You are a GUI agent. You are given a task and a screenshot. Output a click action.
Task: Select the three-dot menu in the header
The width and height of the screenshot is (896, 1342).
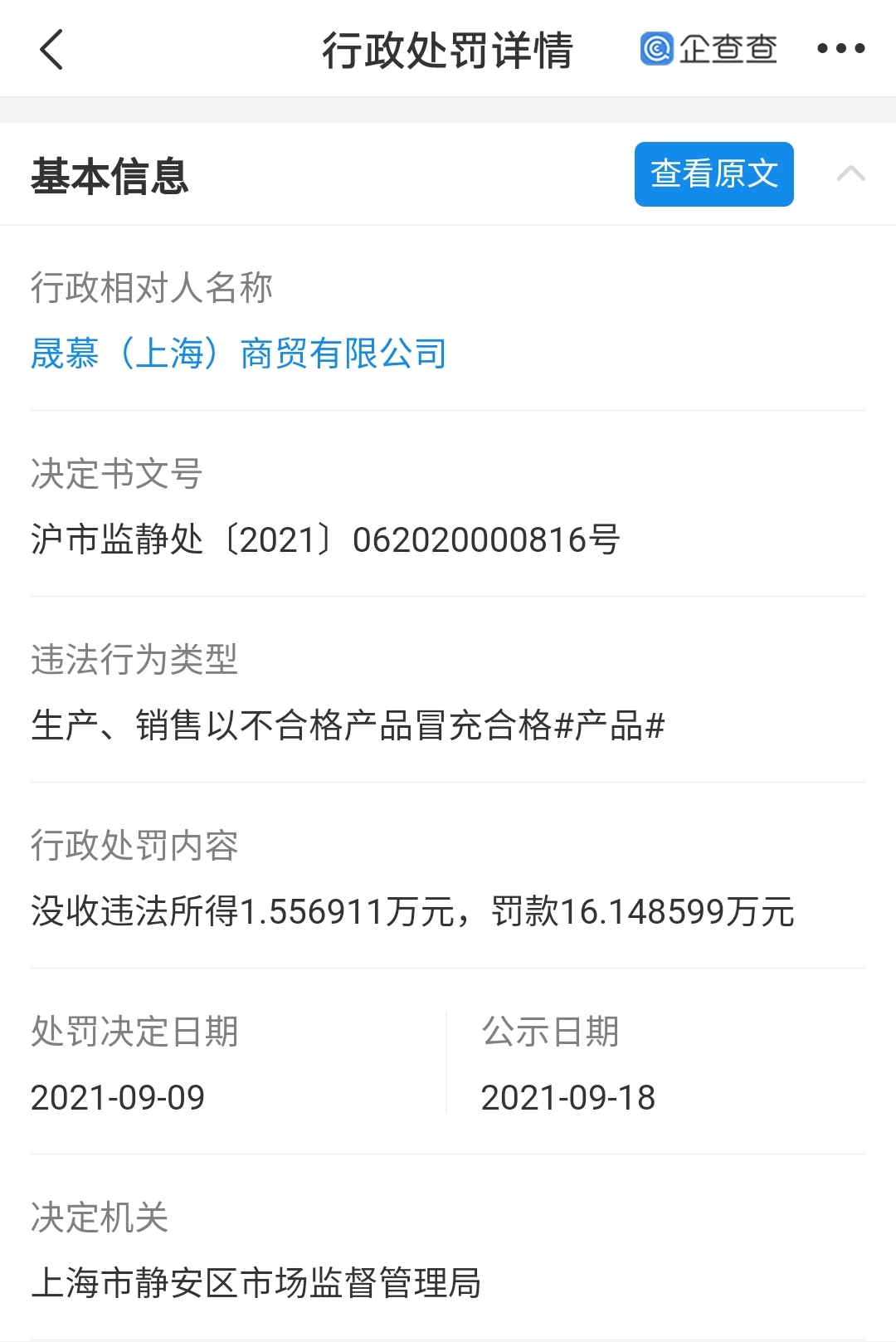click(841, 49)
